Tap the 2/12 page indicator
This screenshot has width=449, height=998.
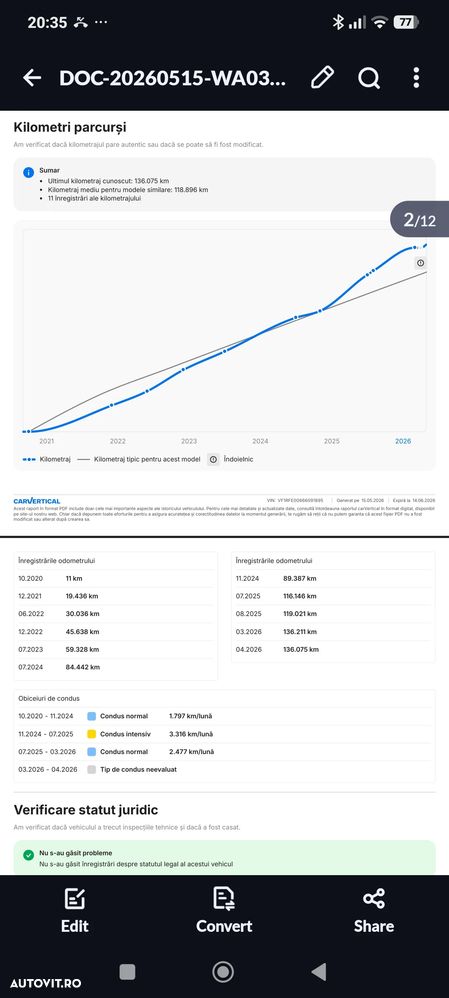tap(420, 220)
